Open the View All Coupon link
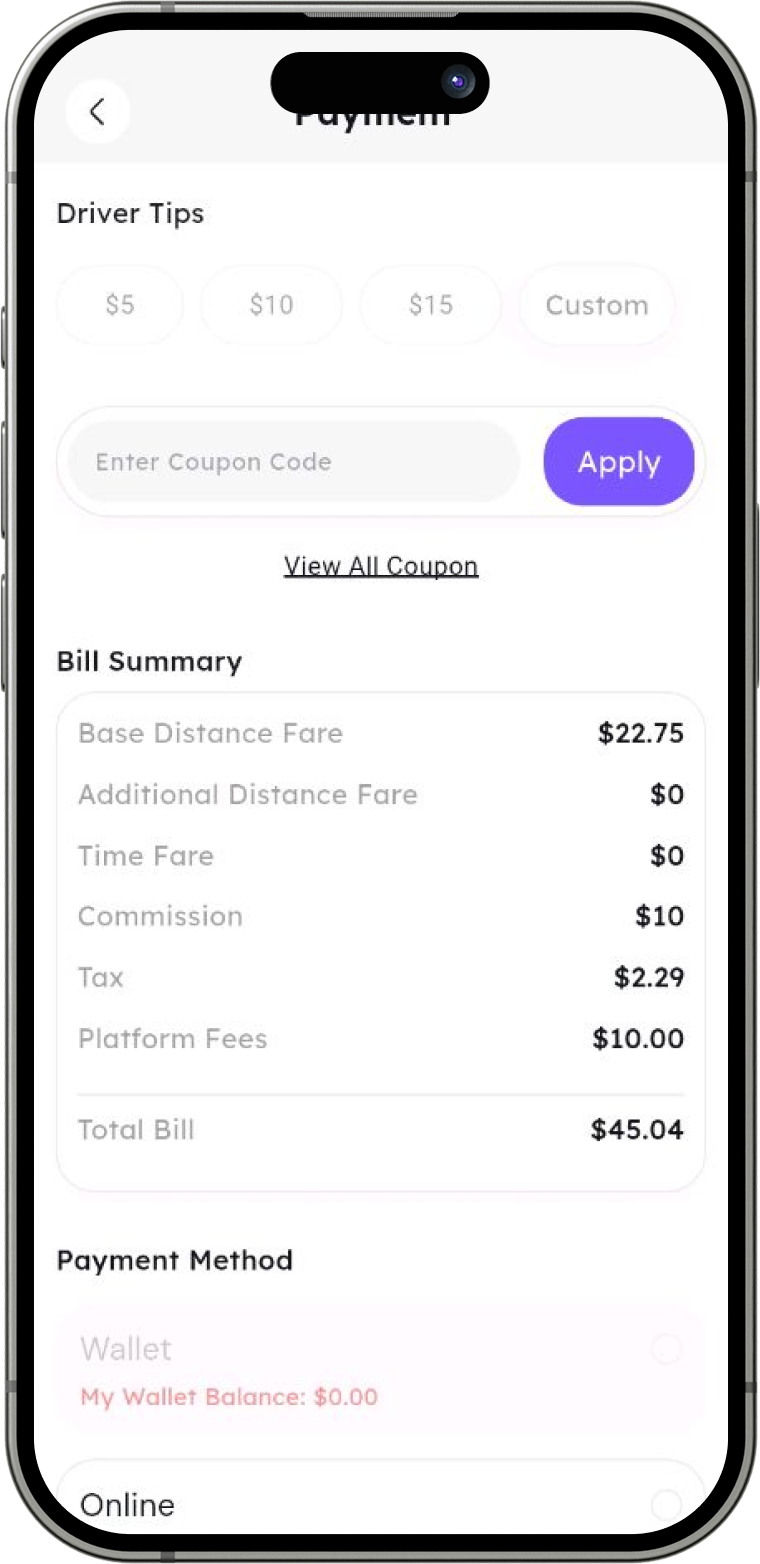 click(x=381, y=566)
